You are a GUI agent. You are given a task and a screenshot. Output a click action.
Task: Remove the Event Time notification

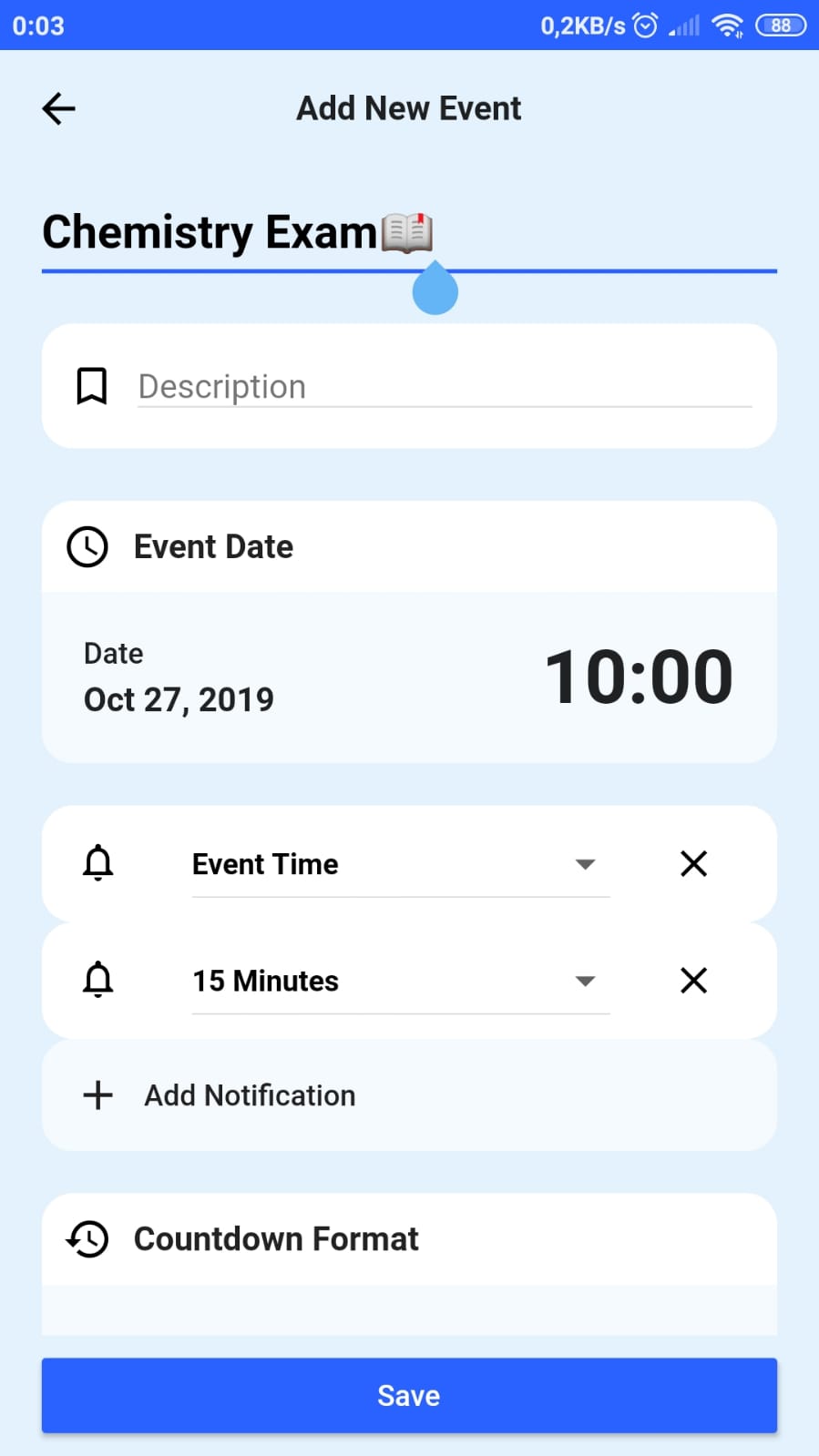coord(693,863)
